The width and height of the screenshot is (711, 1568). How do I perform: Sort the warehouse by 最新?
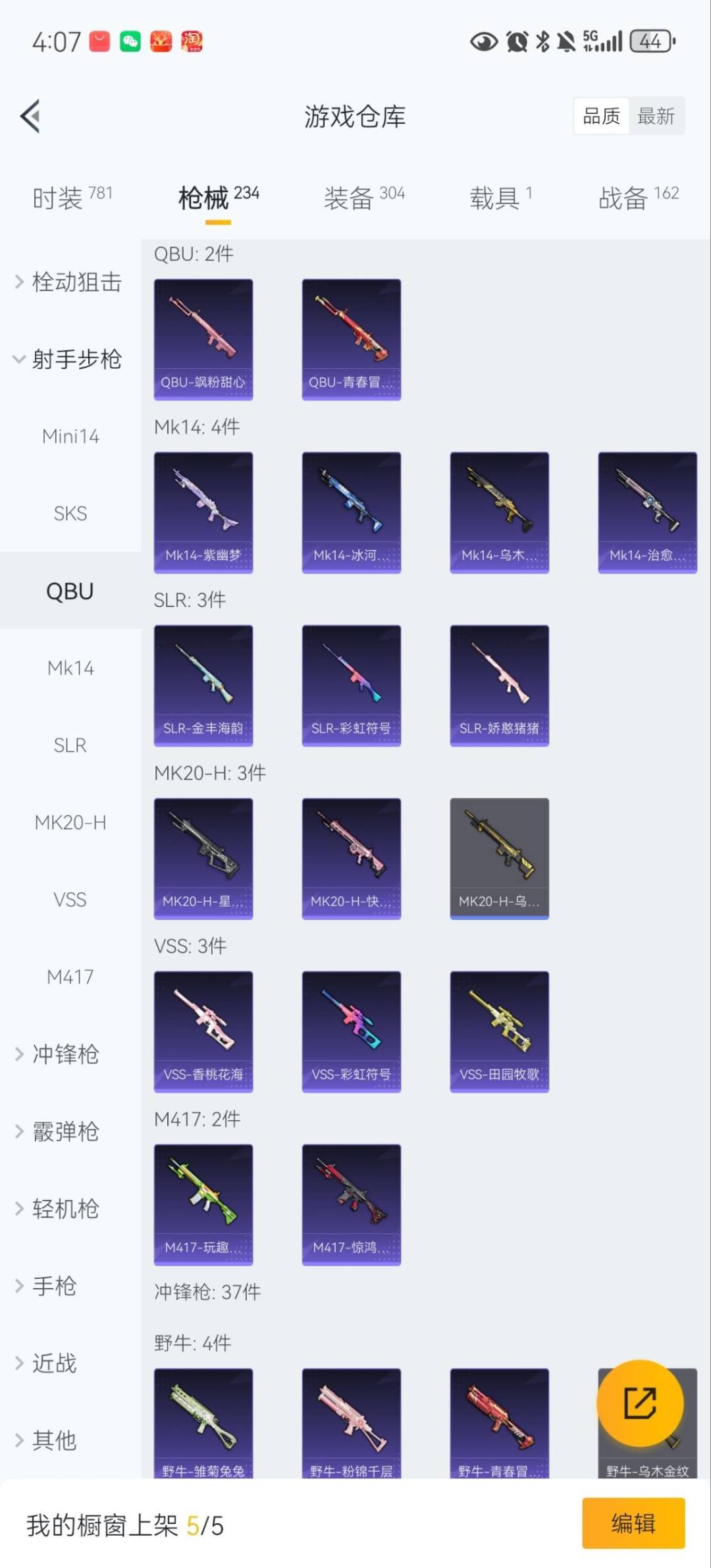click(656, 117)
